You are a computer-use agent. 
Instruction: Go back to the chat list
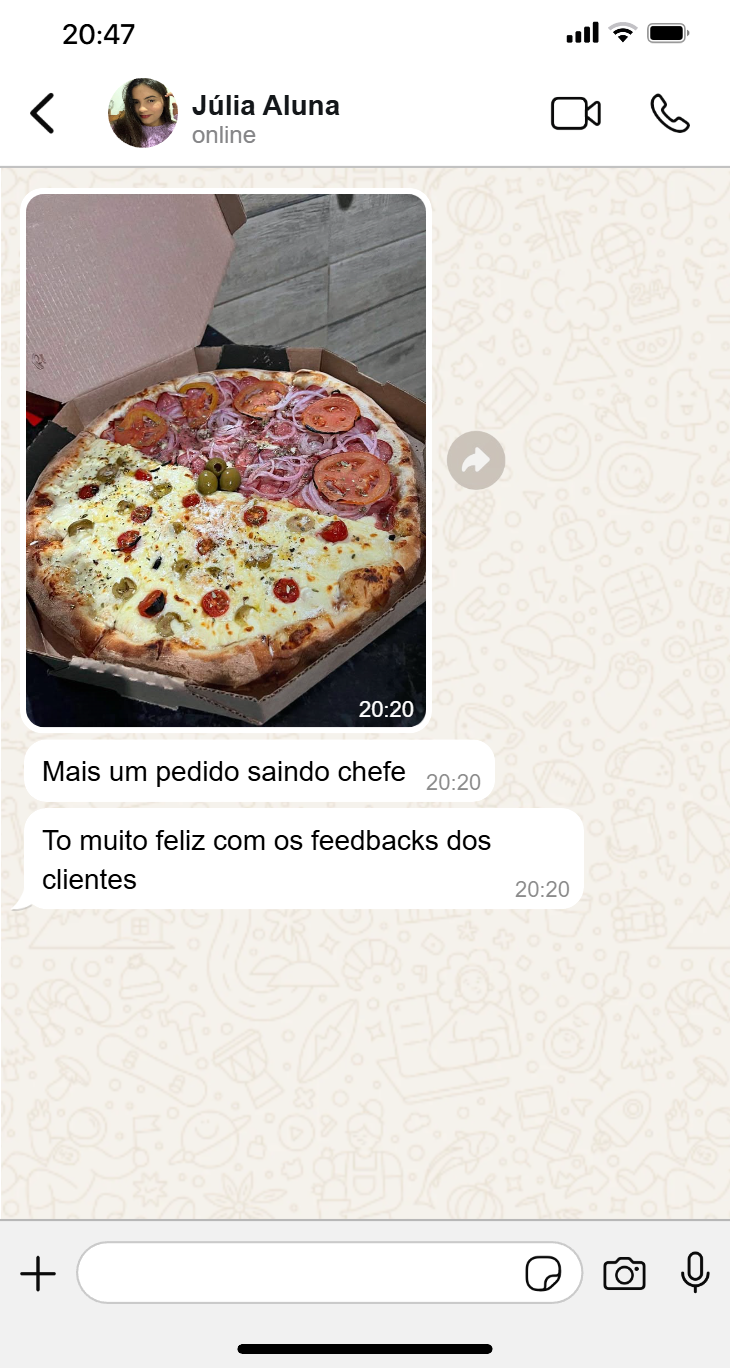coord(42,113)
